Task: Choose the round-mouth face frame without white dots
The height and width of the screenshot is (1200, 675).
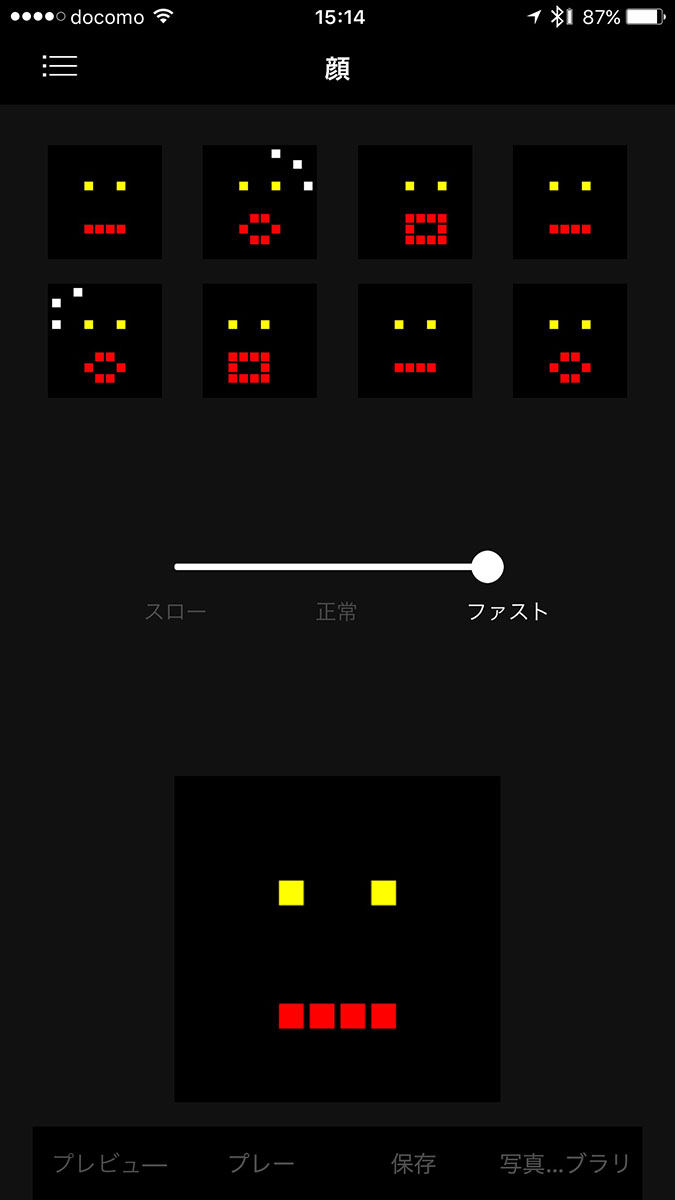Action: tap(570, 341)
